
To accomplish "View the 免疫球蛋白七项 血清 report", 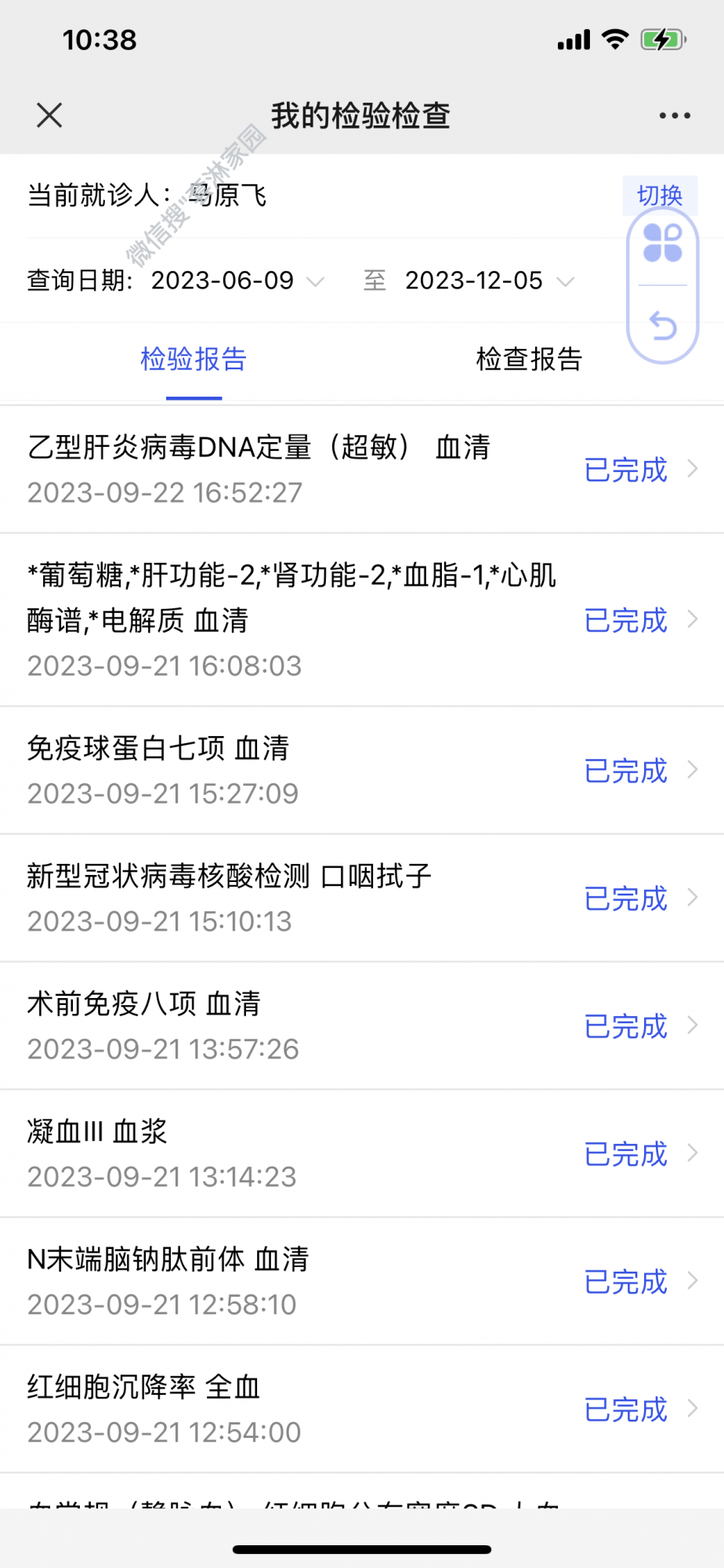I will (x=362, y=771).
